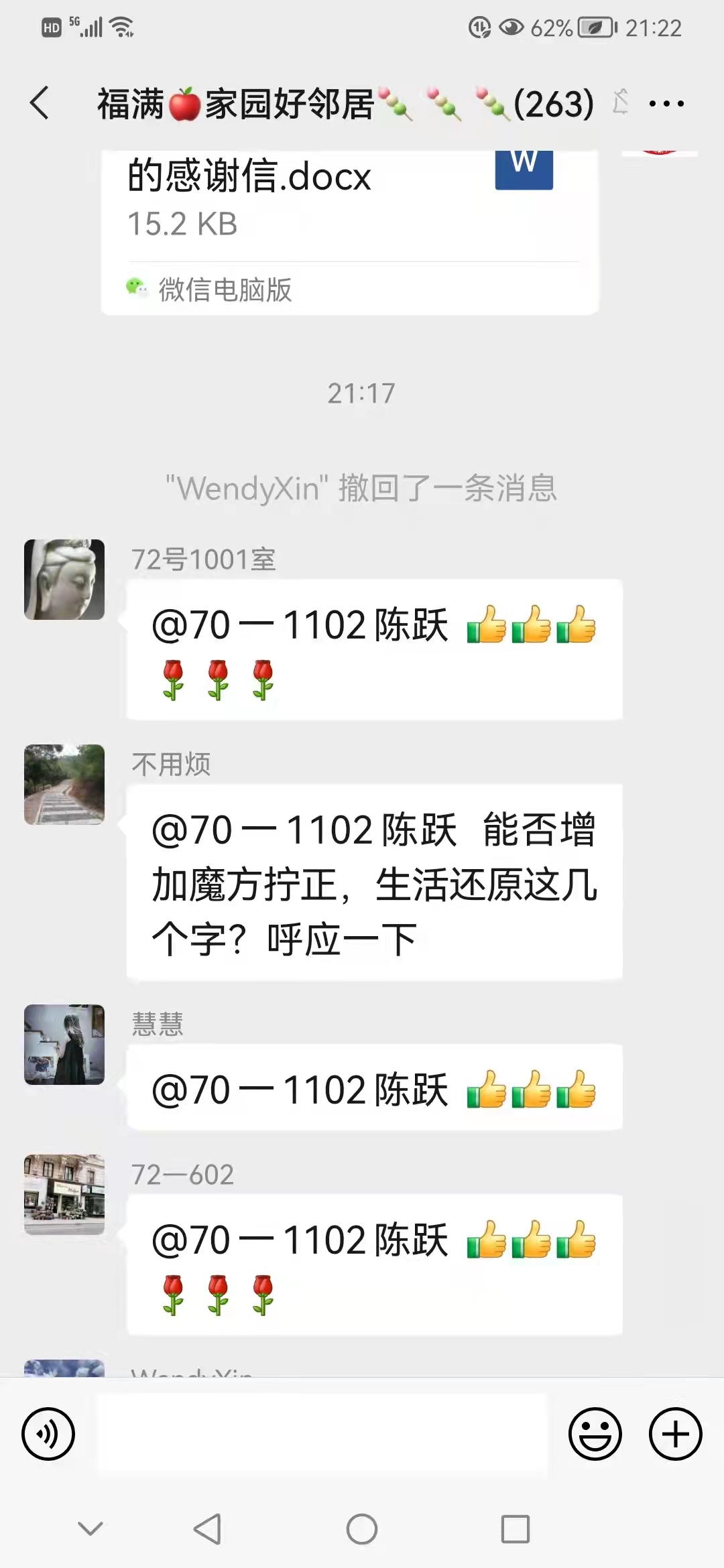Open the group chat overflow menu

pos(666,104)
